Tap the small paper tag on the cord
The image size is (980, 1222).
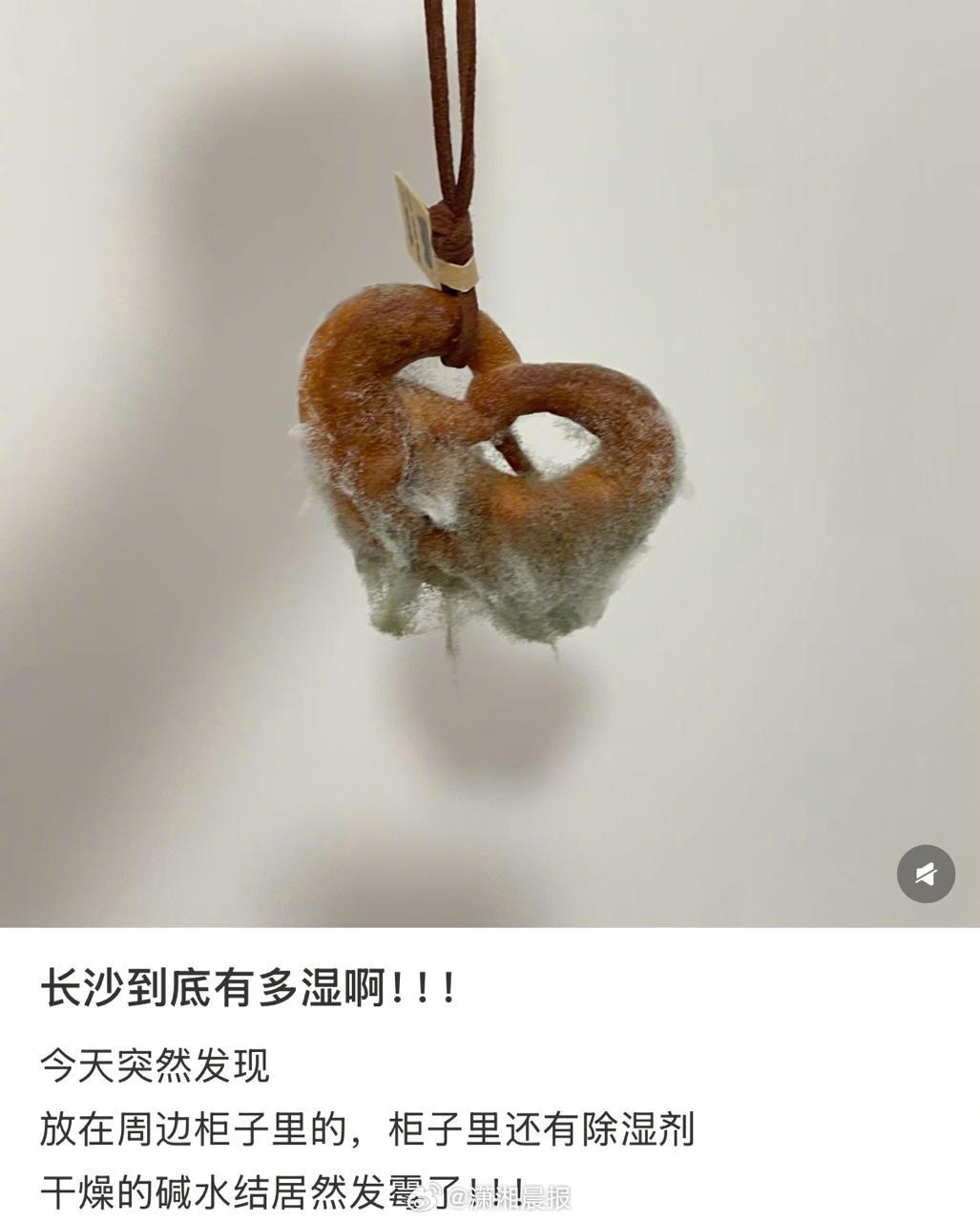tap(415, 229)
